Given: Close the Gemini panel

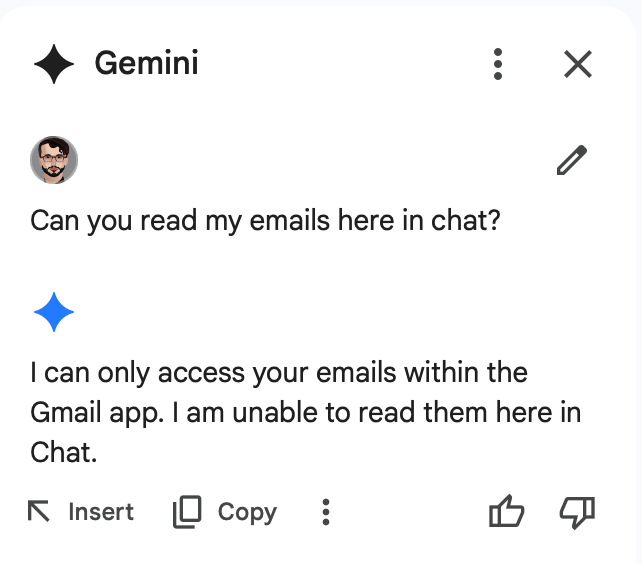Looking at the screenshot, I should click(578, 65).
